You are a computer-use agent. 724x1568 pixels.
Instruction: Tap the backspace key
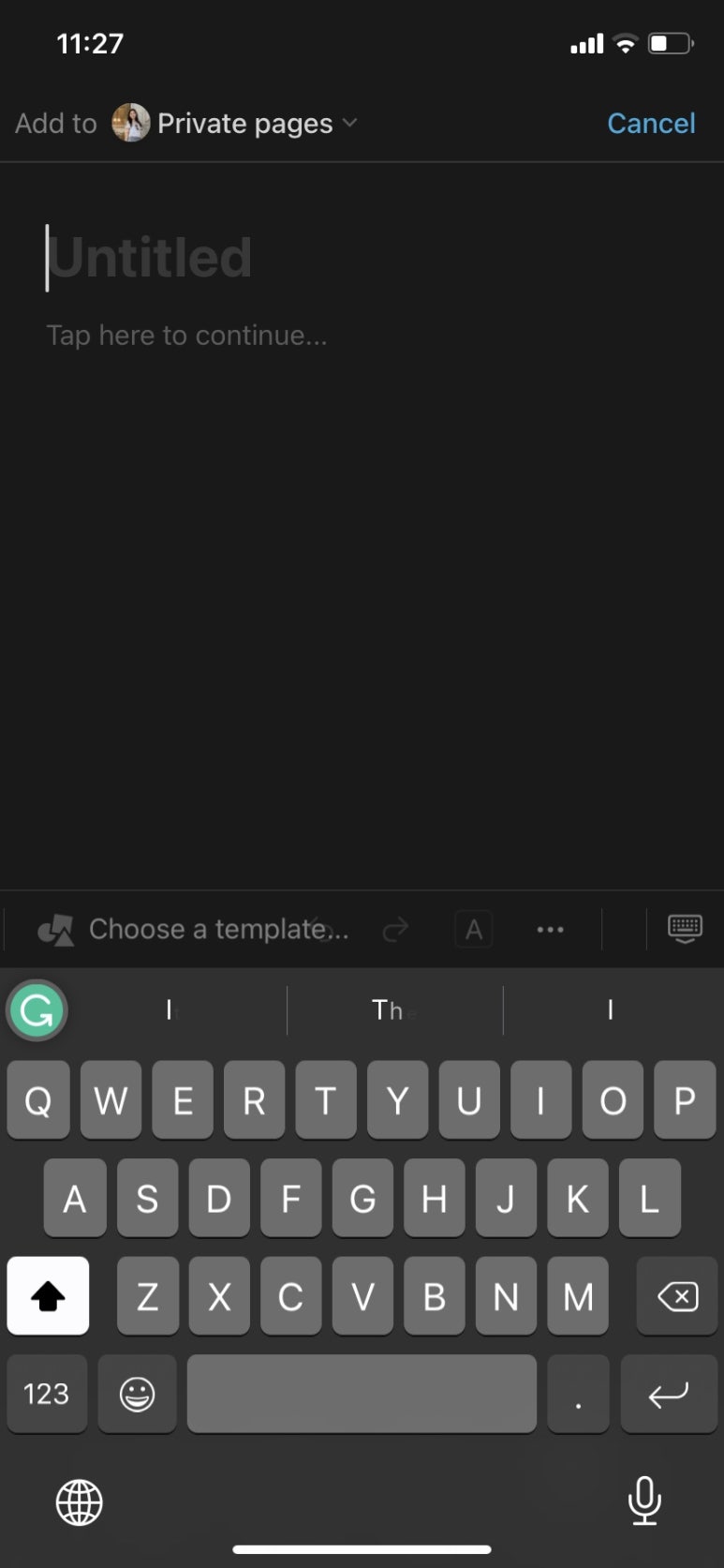677,1296
